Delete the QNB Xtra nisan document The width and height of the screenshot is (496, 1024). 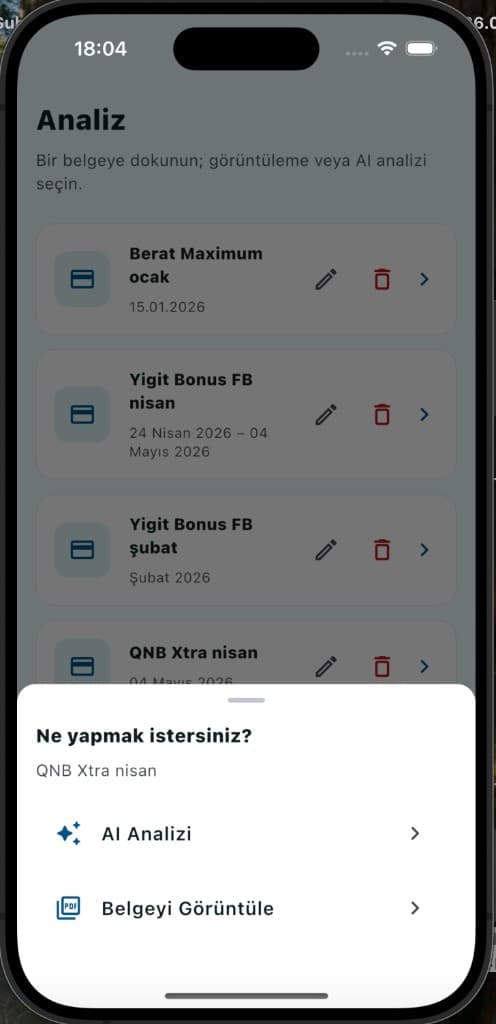pyautogui.click(x=382, y=667)
